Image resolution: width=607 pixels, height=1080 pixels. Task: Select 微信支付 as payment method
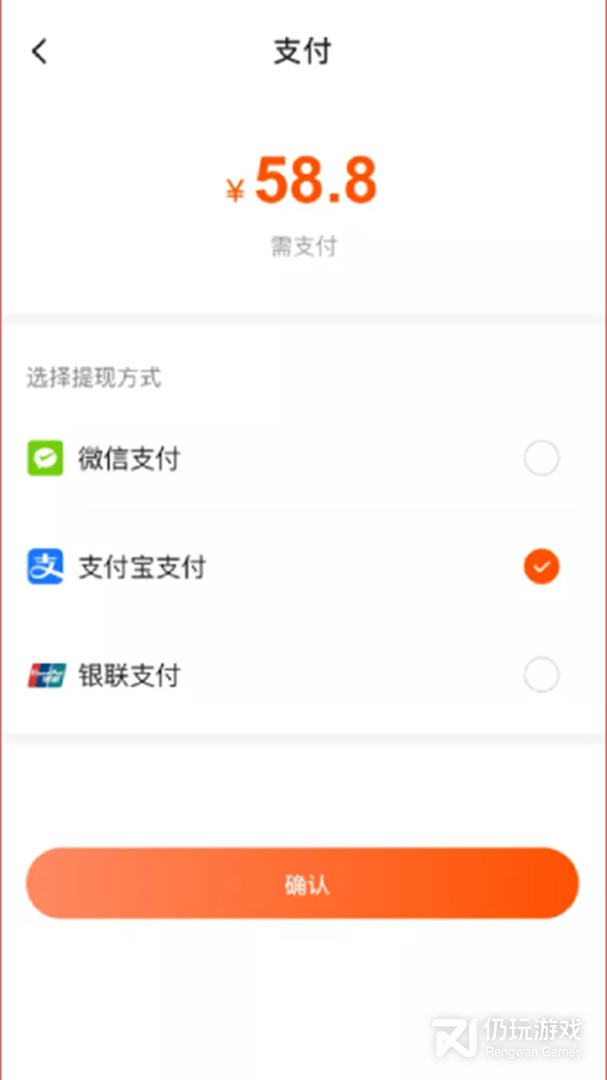[303, 459]
